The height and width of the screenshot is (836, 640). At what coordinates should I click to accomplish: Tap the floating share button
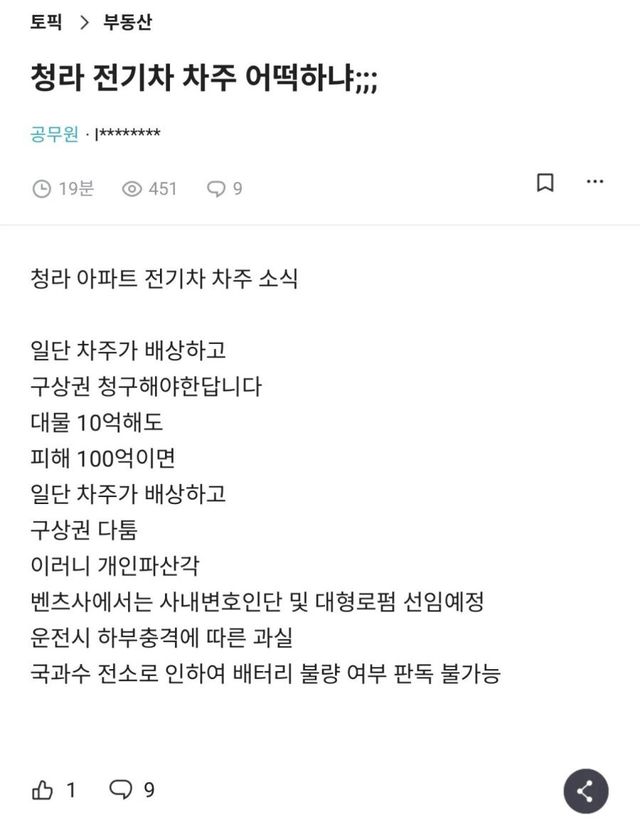(x=587, y=792)
